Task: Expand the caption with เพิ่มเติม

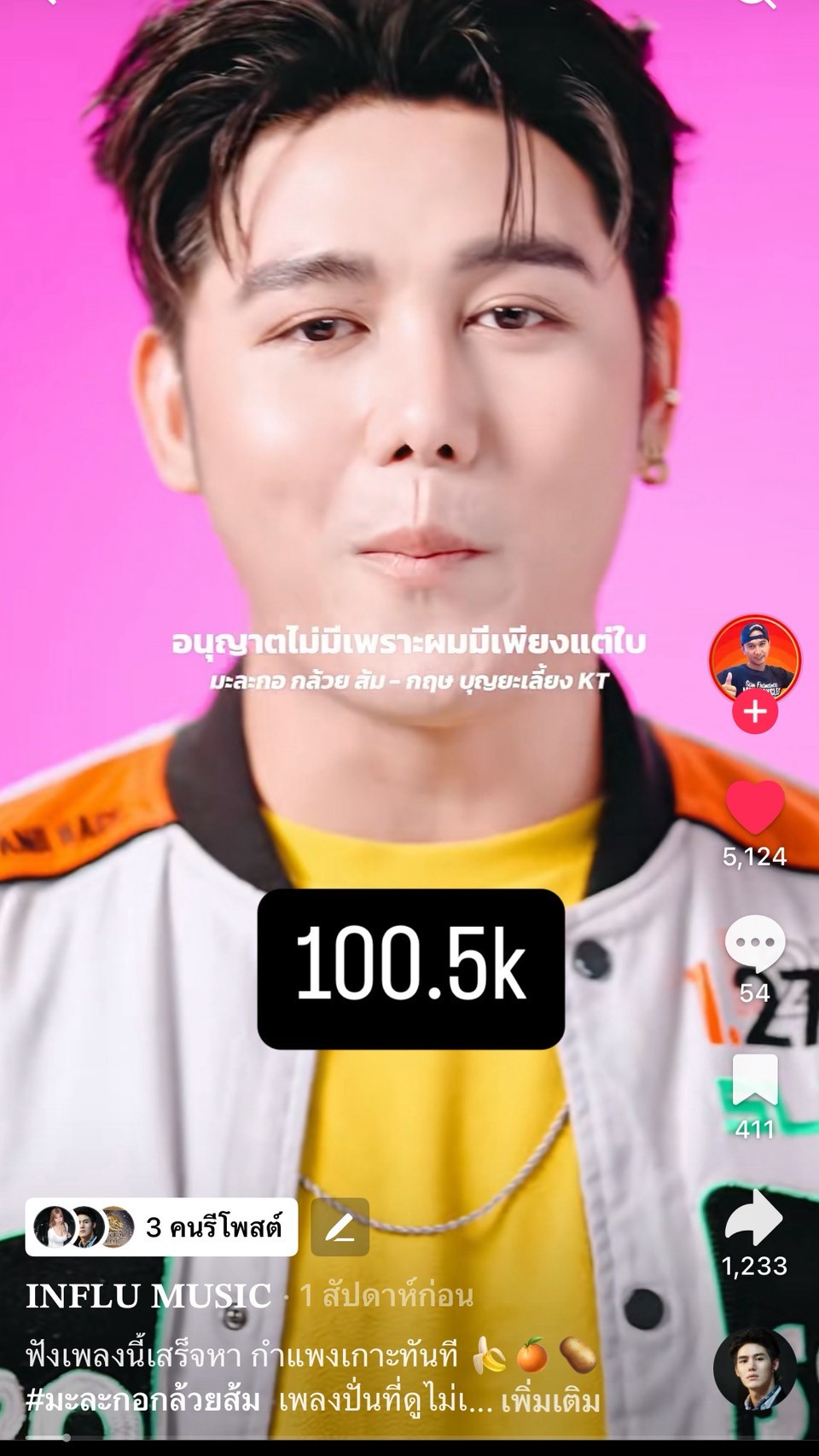Action: tap(550, 1401)
